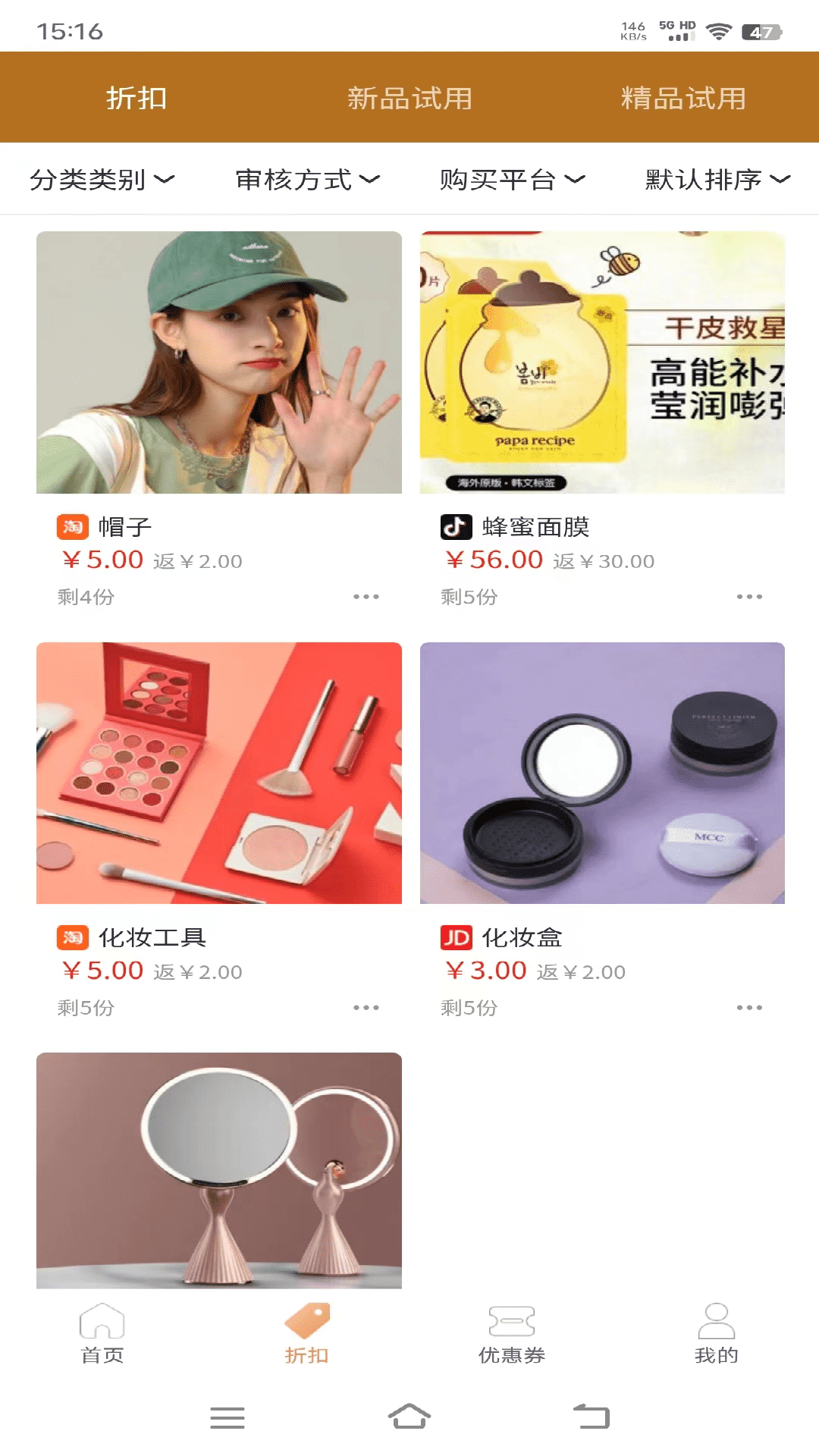Switch to the 精品试用 tab
This screenshot has height=1456, width=819.
(x=682, y=98)
